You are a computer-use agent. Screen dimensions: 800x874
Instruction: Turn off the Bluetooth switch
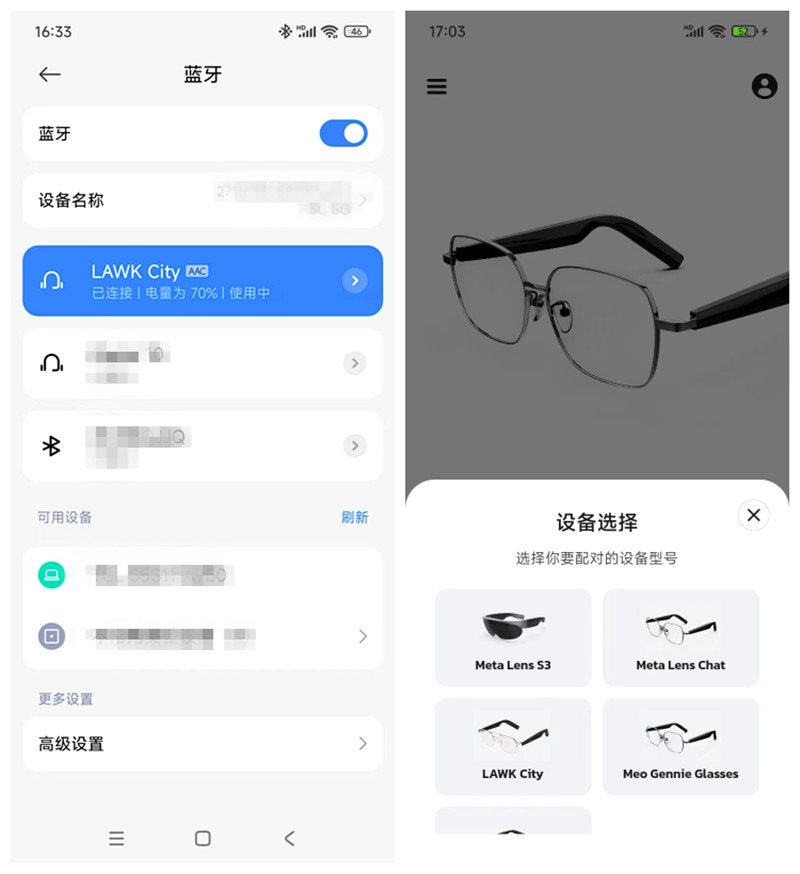[343, 133]
